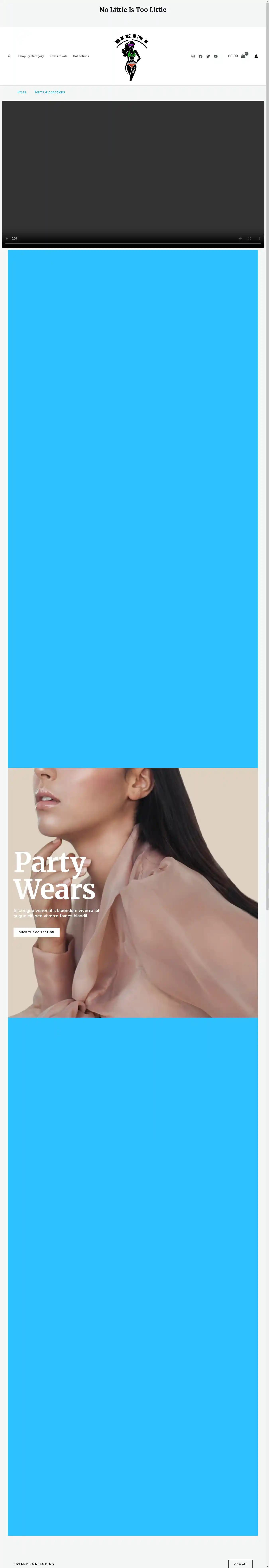Open the account profile icon
The image size is (269, 1568).
pos(256,56)
